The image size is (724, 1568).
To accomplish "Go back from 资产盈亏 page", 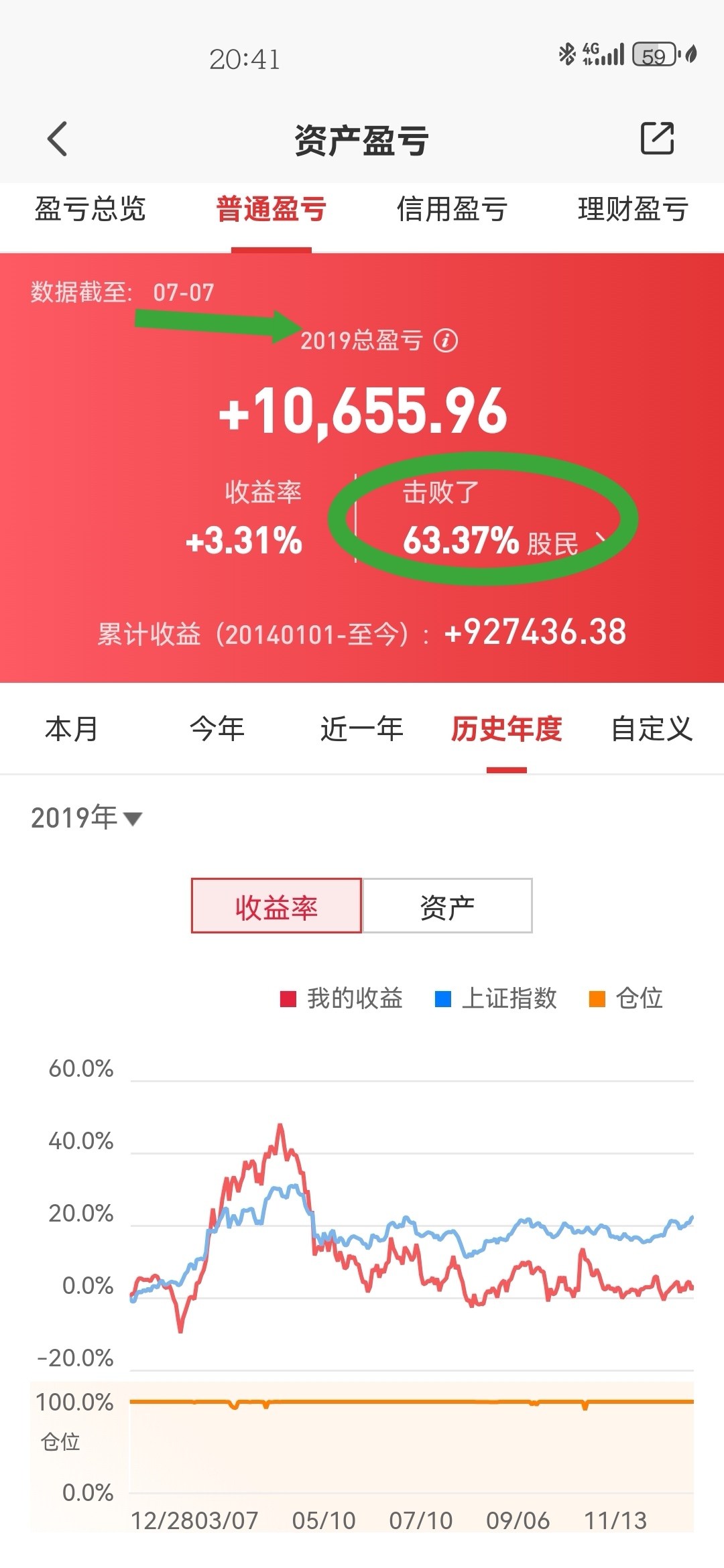I will tap(58, 139).
